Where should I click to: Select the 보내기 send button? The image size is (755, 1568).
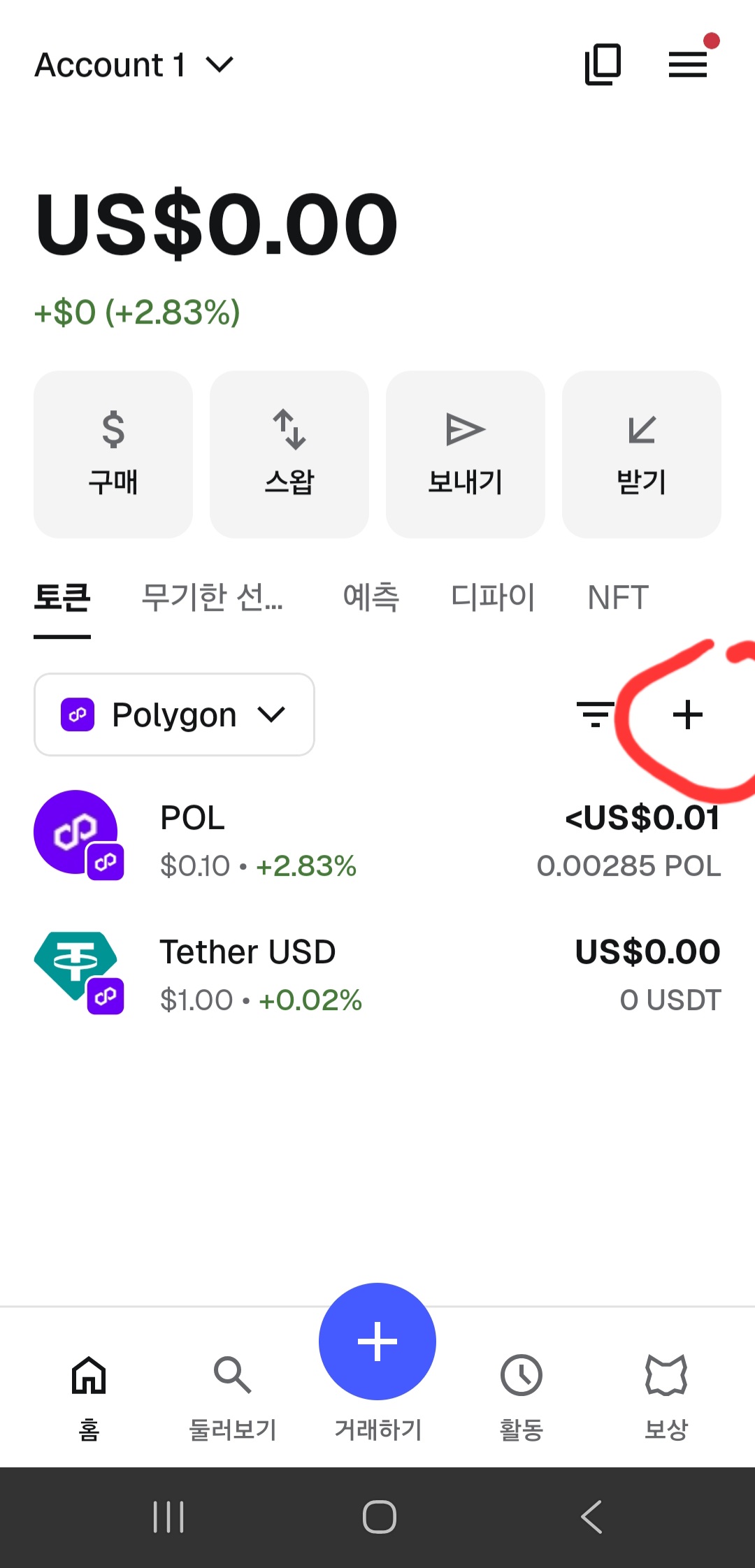466,454
